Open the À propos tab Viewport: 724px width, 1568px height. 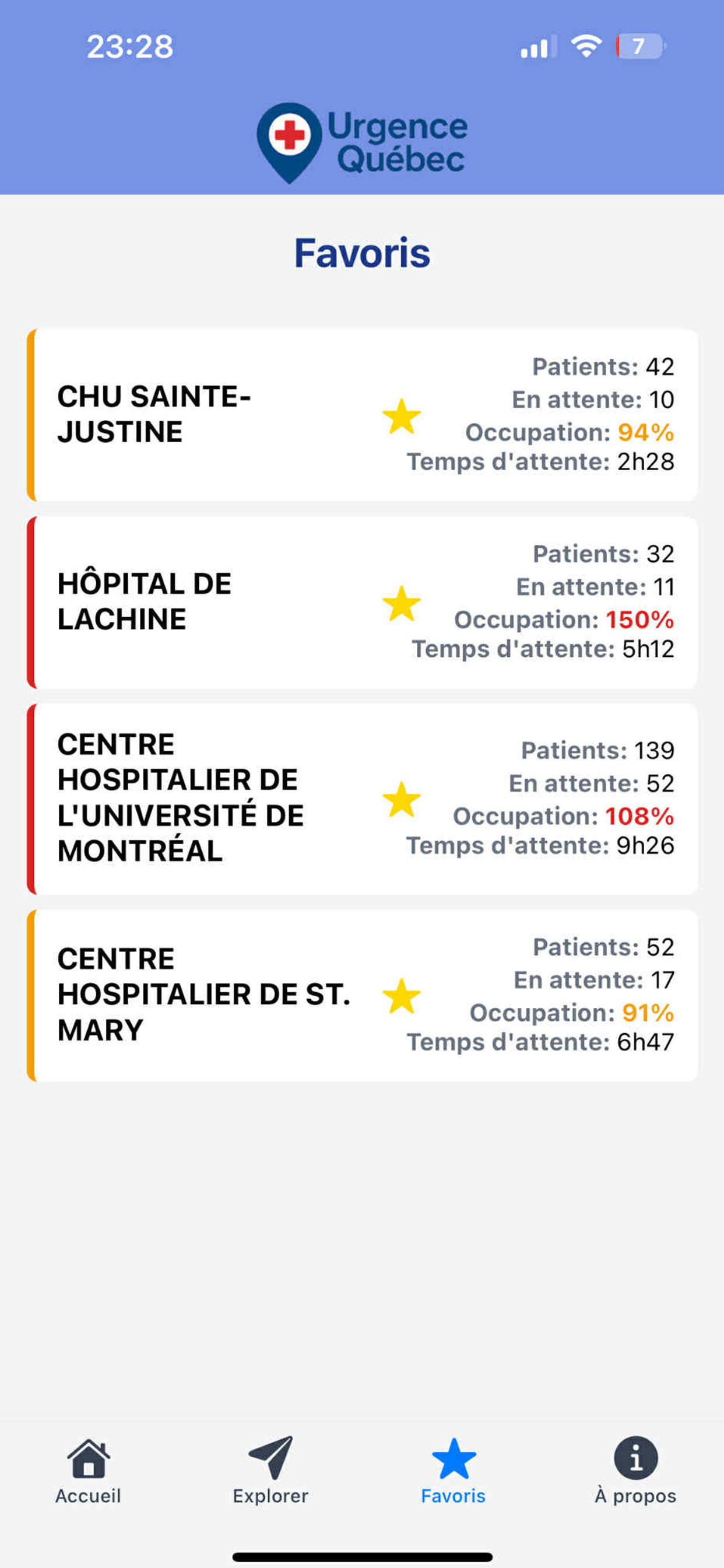tap(635, 1471)
